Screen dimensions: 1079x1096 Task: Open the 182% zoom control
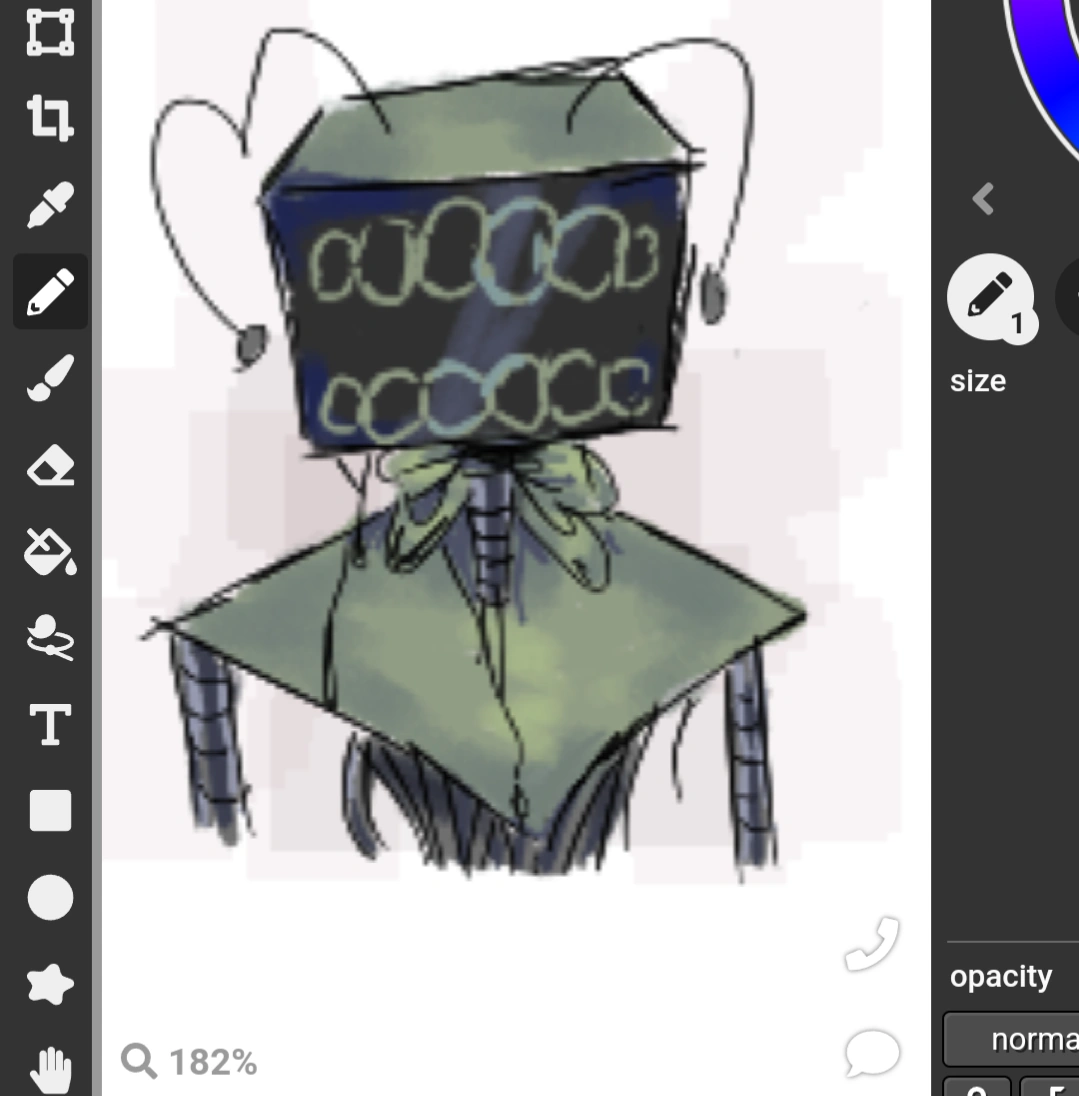click(x=190, y=1061)
